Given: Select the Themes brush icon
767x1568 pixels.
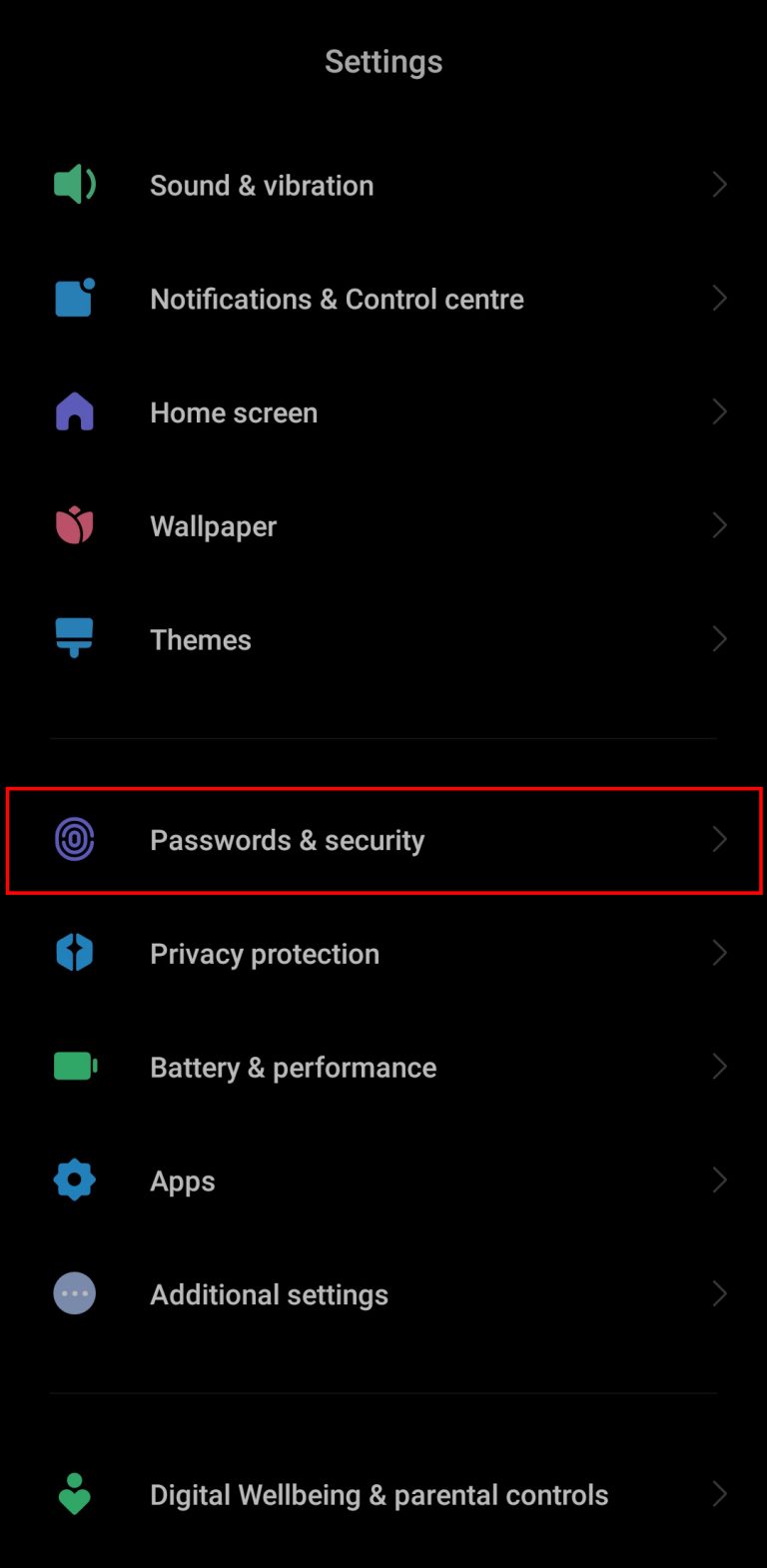Looking at the screenshot, I should (x=74, y=638).
